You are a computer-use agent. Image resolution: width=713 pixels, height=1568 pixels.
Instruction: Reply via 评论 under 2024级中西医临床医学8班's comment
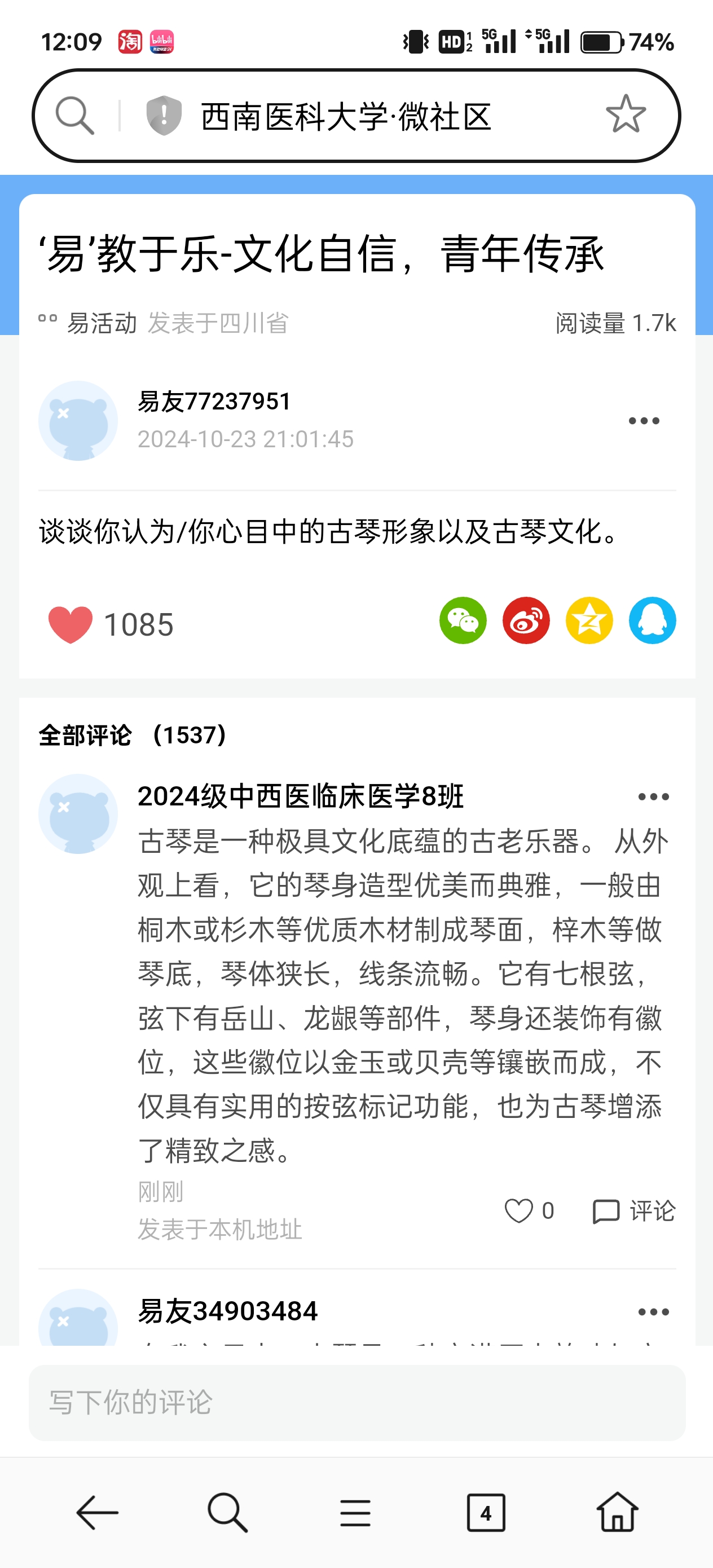click(634, 1211)
